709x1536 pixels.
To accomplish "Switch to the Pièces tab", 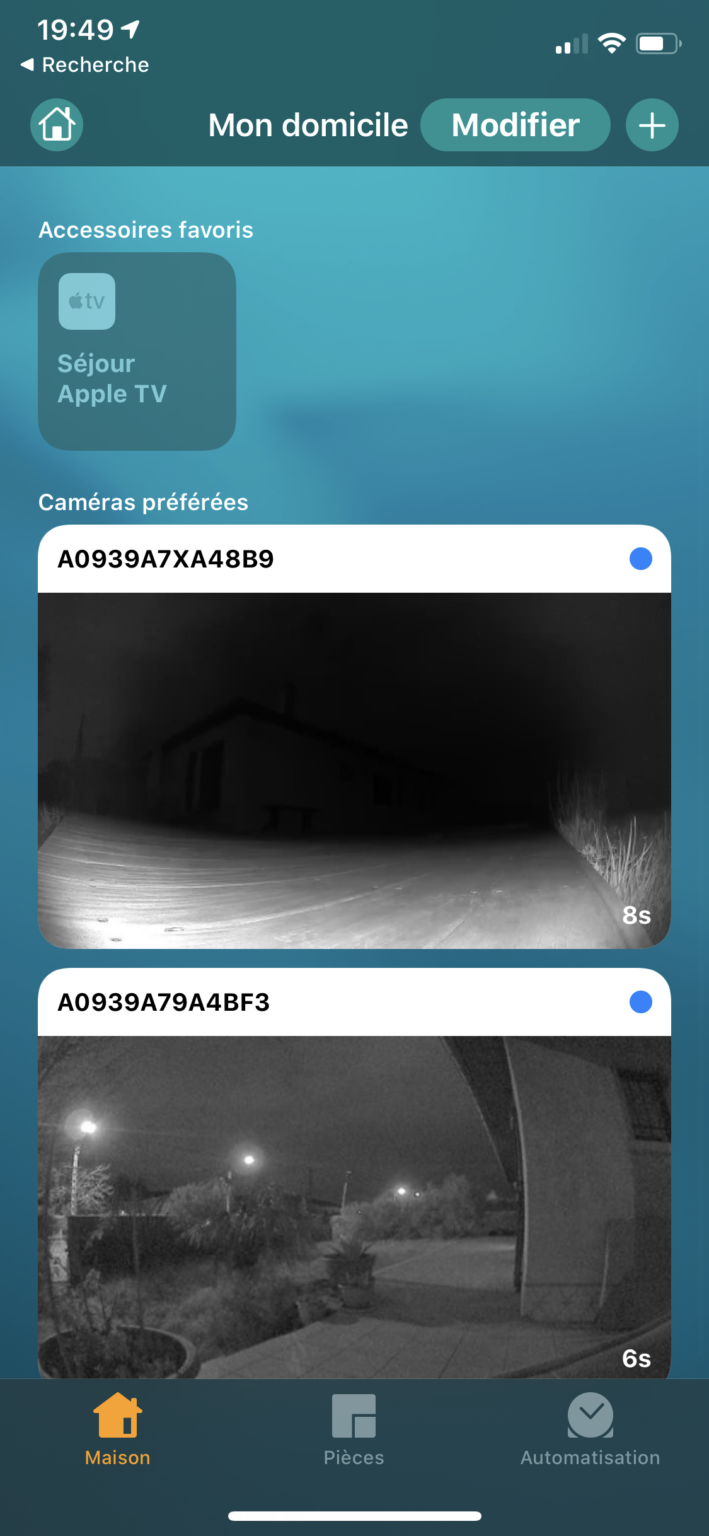I will 354,1430.
